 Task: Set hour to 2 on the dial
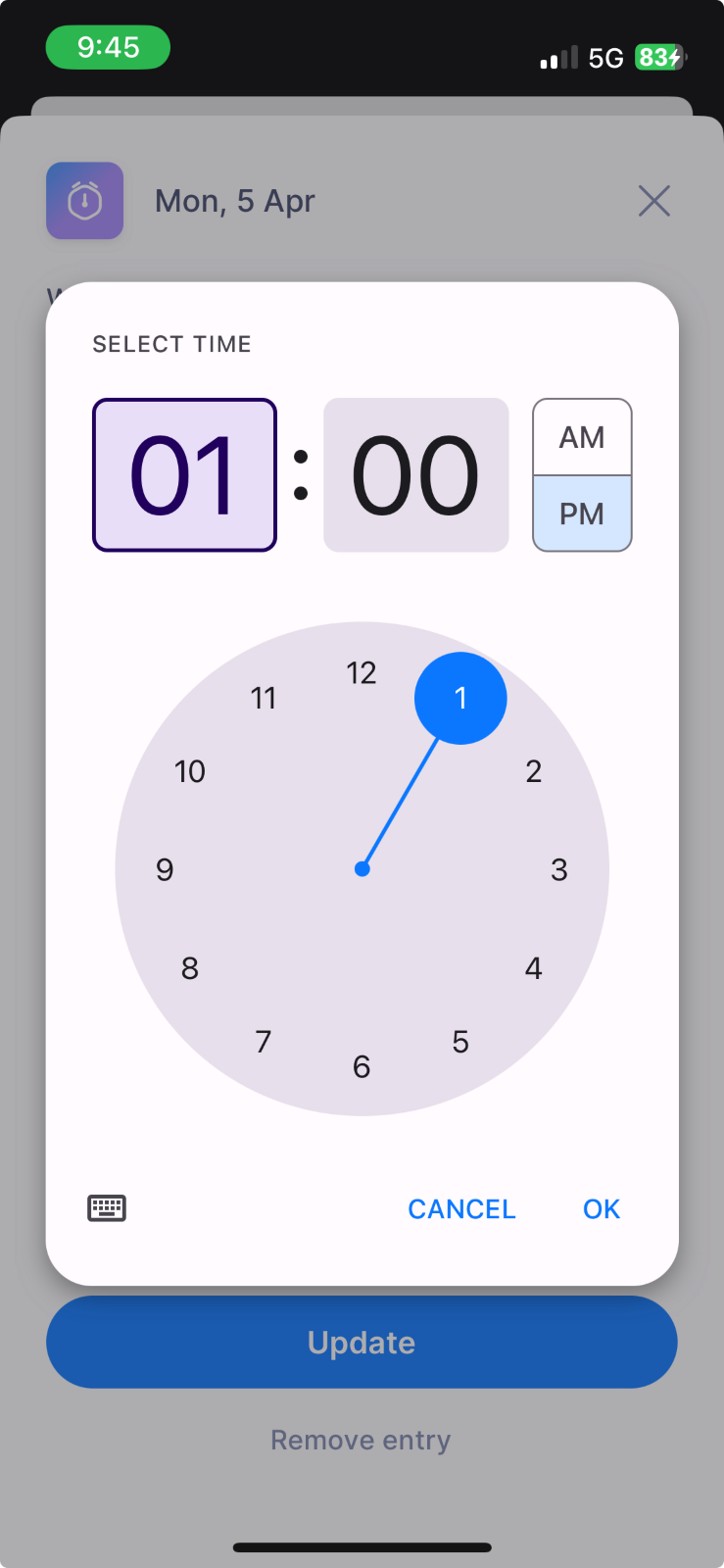(x=534, y=771)
